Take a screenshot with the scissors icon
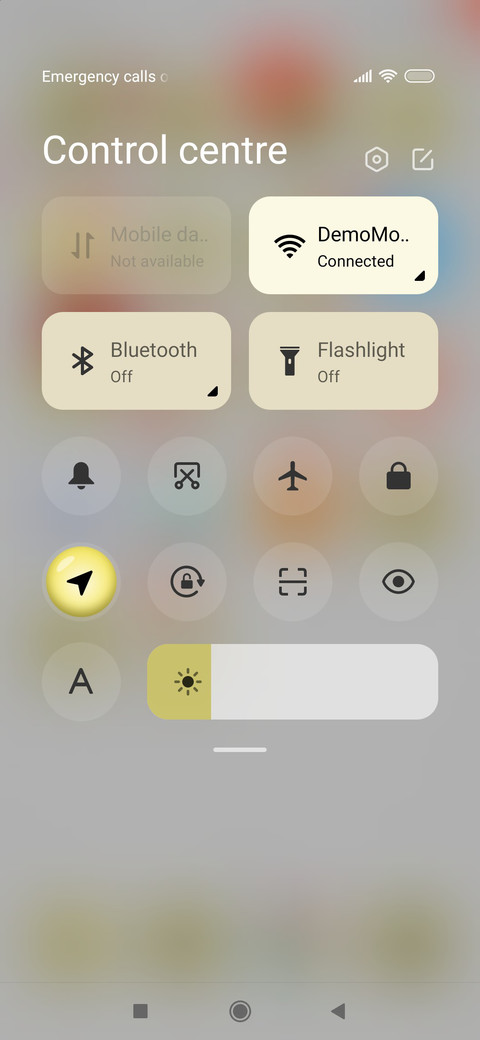This screenshot has height=1040, width=480. pyautogui.click(x=187, y=476)
